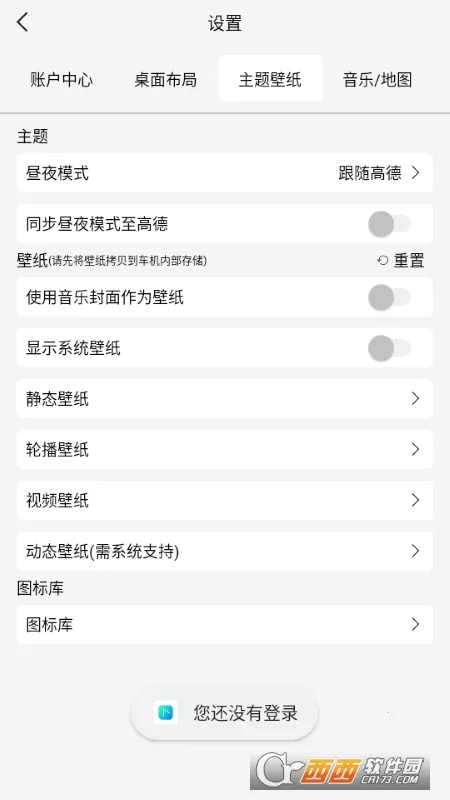450x800 pixels.
Task: Open 静态壁纸 options
Action: [x=225, y=398]
